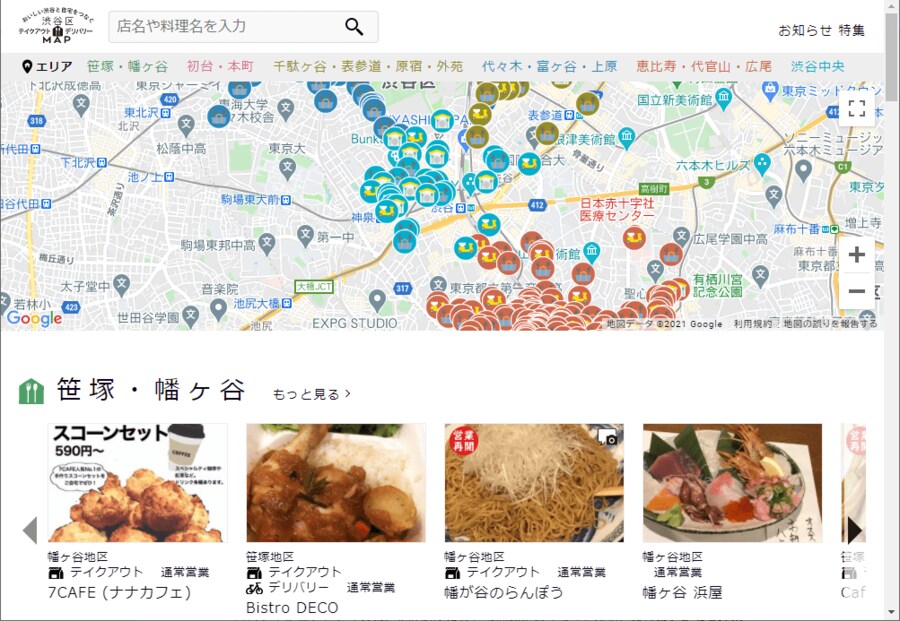Show previous shops with left arrow

[x=30, y=530]
